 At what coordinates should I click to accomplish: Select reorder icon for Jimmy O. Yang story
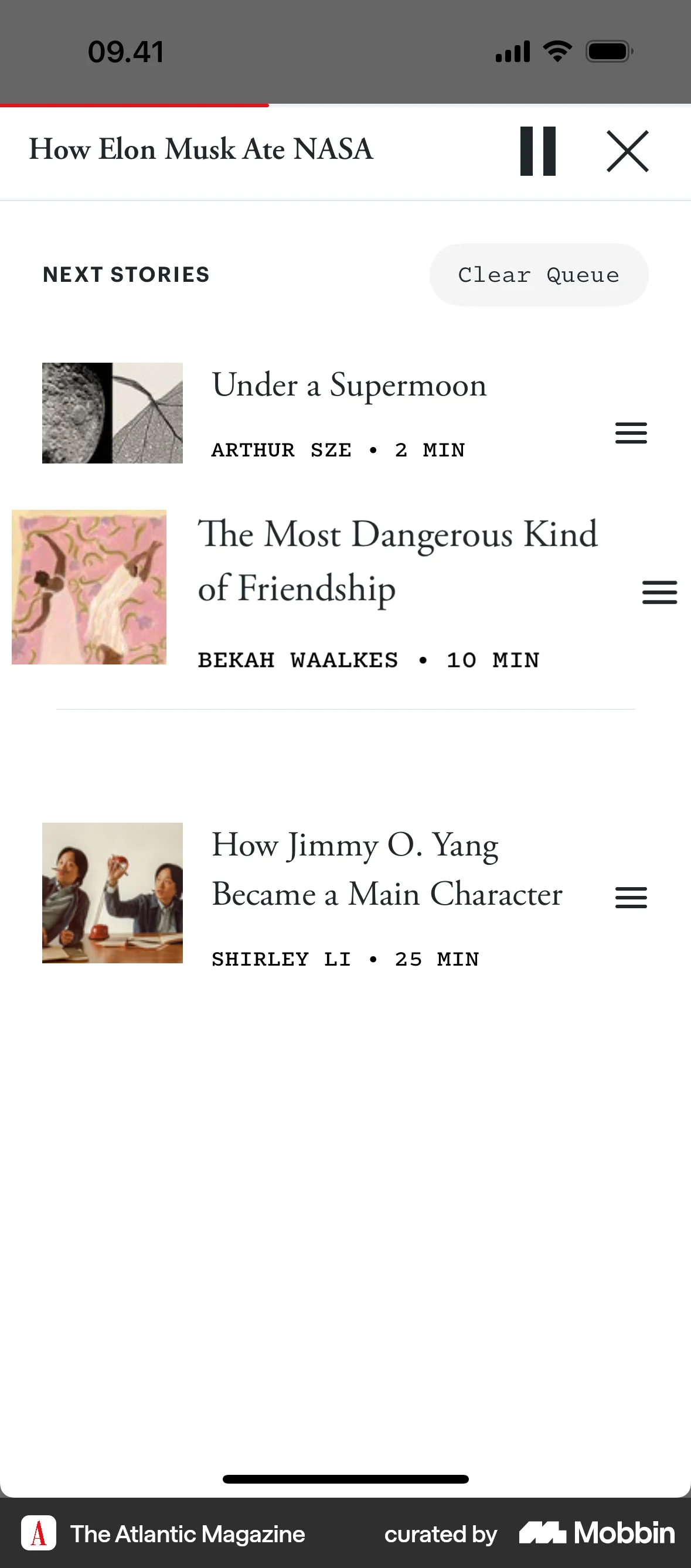point(631,897)
